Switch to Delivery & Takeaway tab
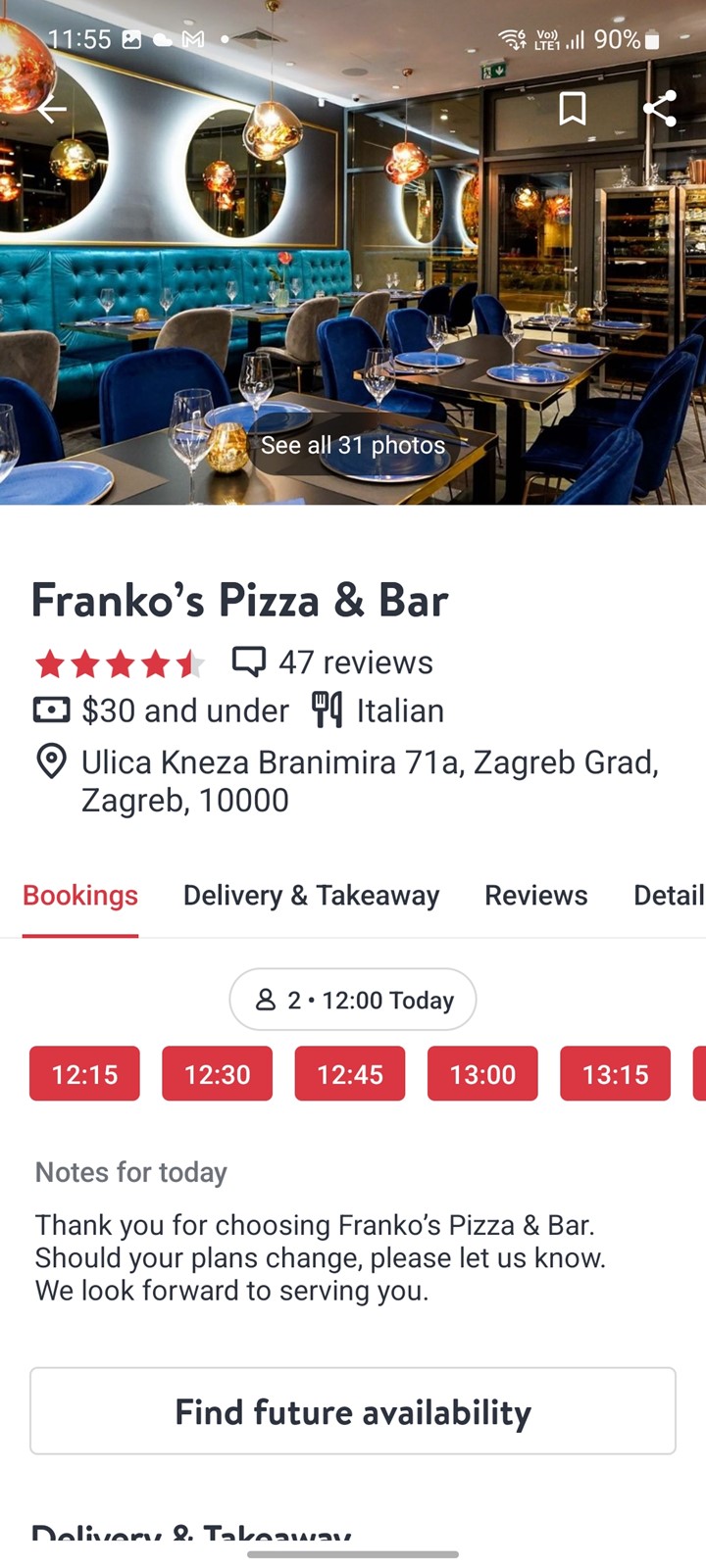 tap(311, 895)
